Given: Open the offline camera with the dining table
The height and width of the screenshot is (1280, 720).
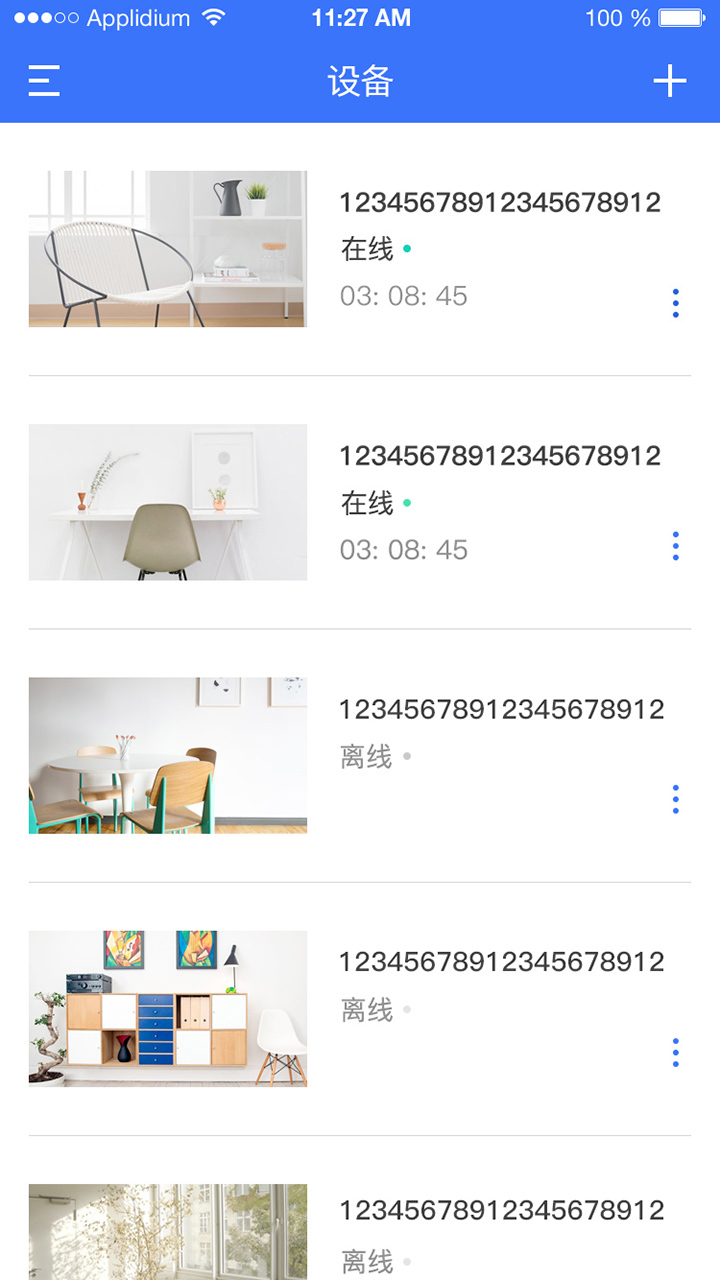Looking at the screenshot, I should pos(168,755).
